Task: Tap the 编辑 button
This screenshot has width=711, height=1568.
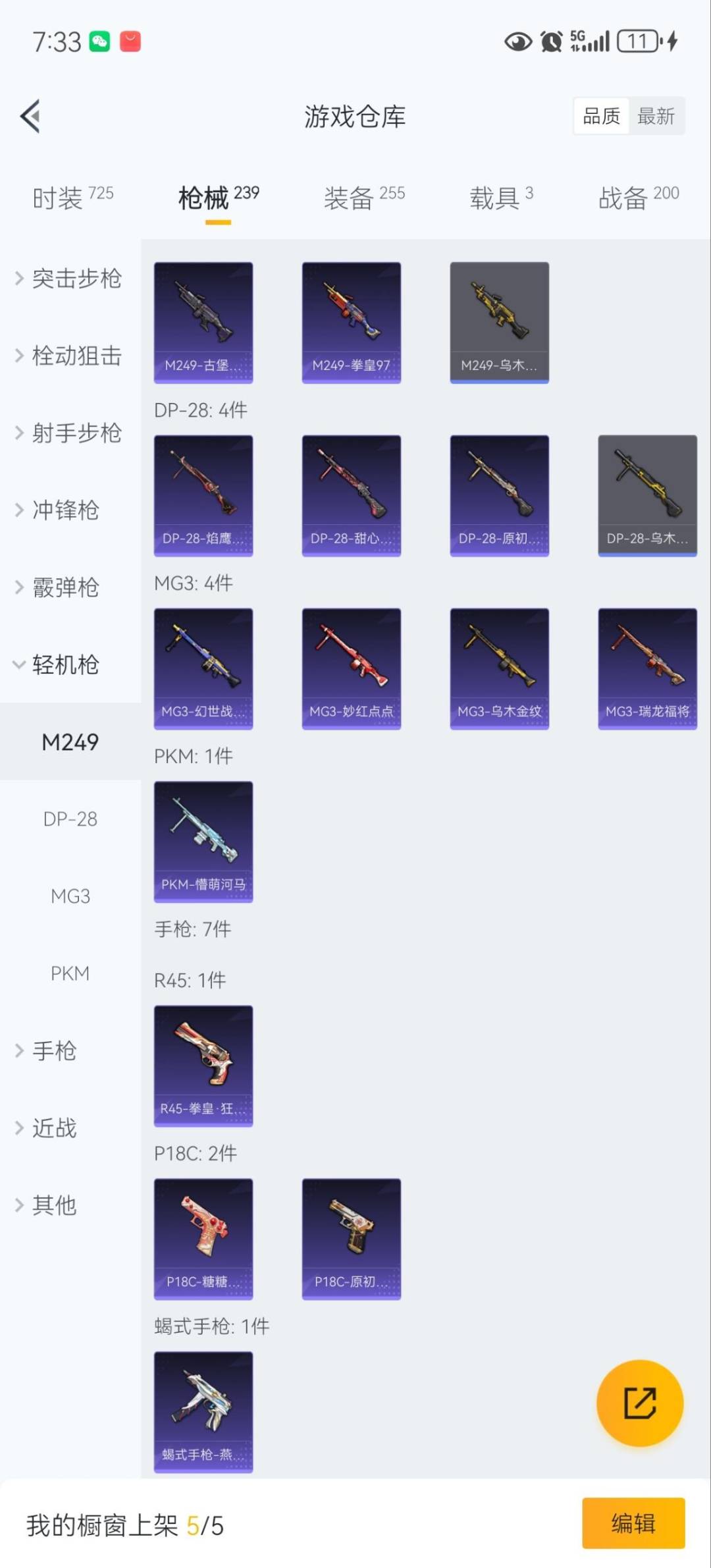Action: click(634, 1523)
